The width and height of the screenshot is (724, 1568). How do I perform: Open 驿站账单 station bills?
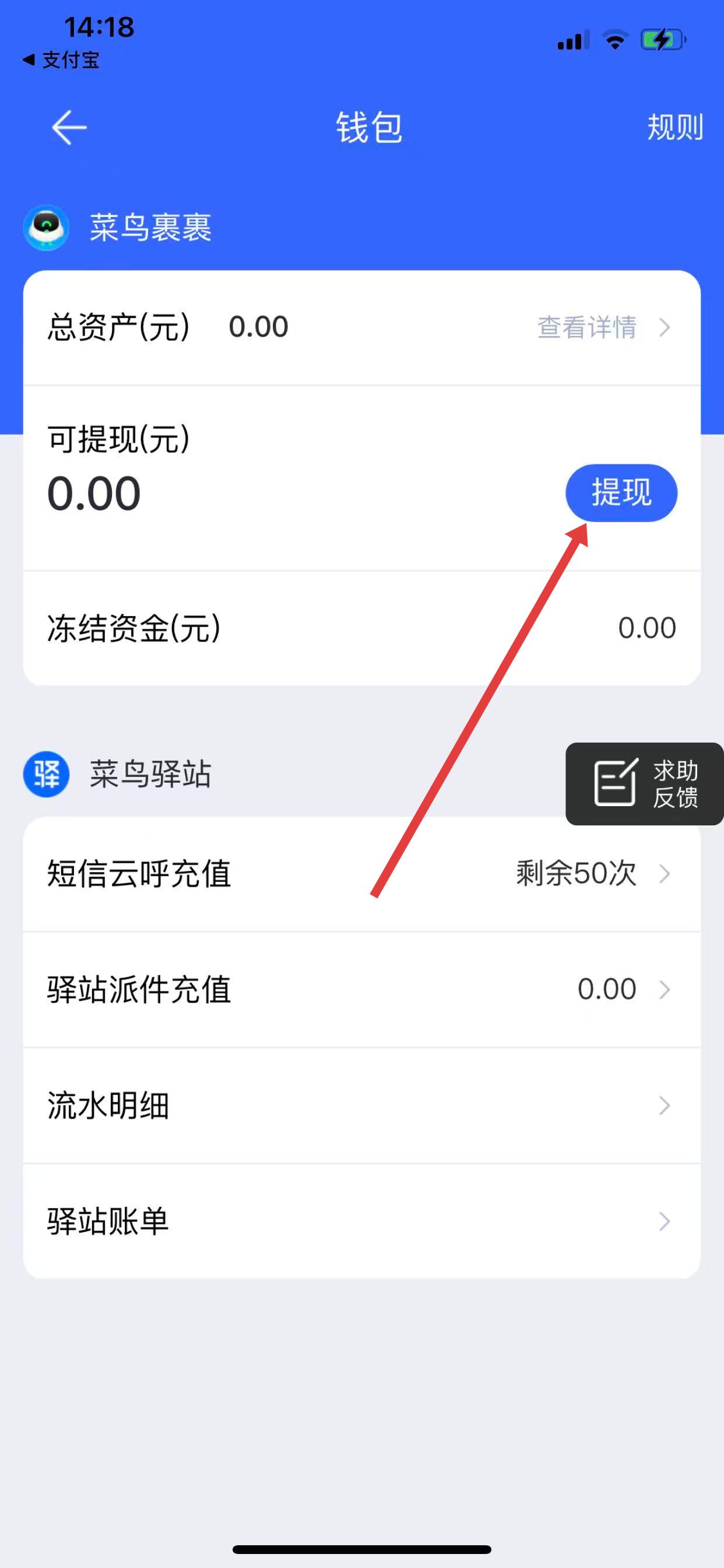pos(361,1221)
